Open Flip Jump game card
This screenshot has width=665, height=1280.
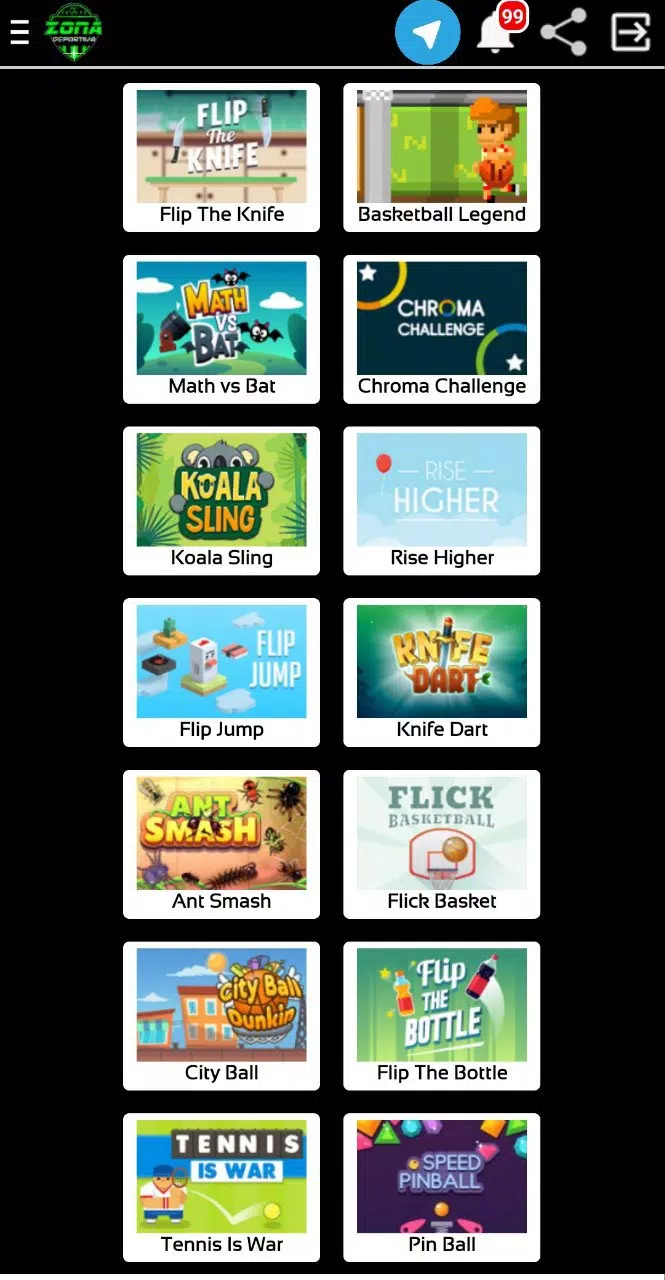pyautogui.click(x=221, y=673)
